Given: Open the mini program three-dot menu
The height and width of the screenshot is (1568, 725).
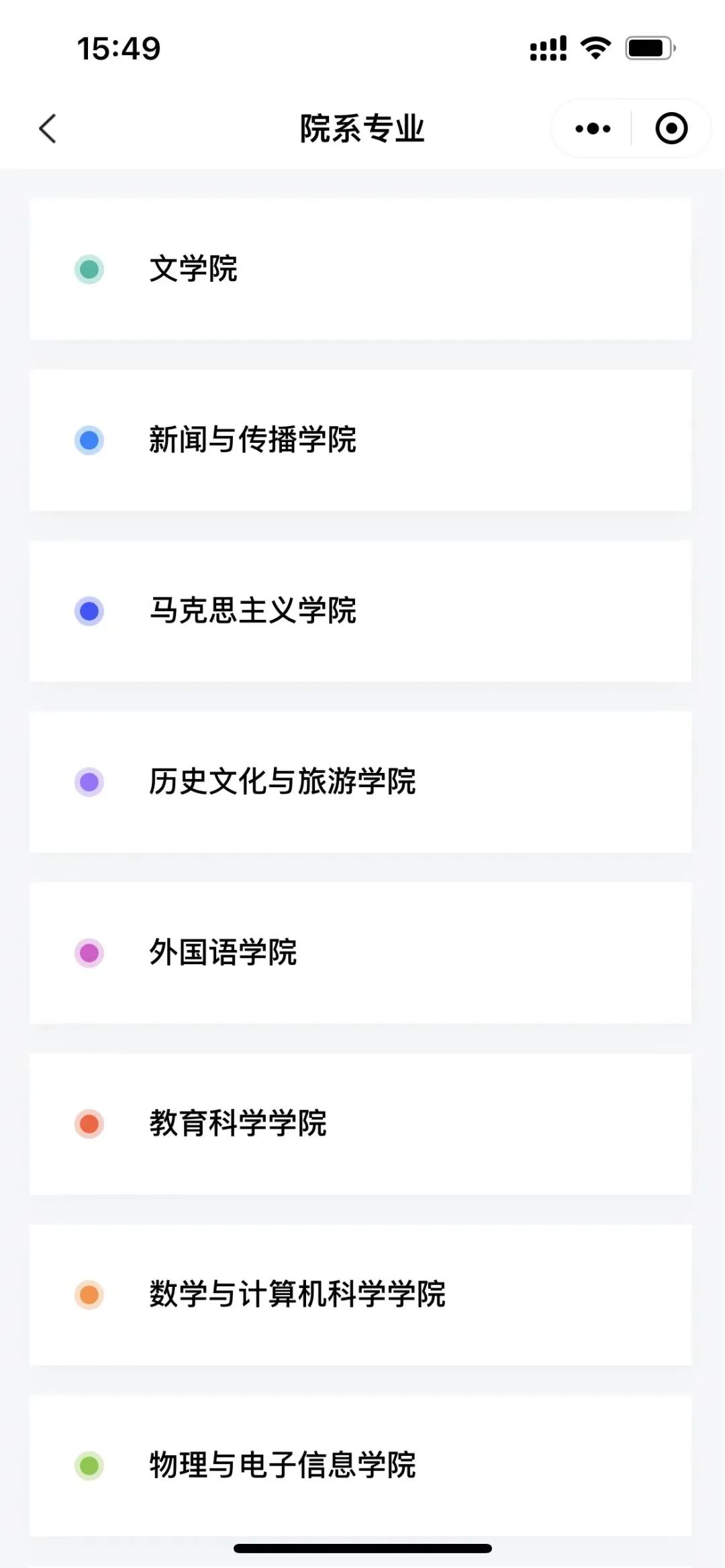Looking at the screenshot, I should point(593,128).
